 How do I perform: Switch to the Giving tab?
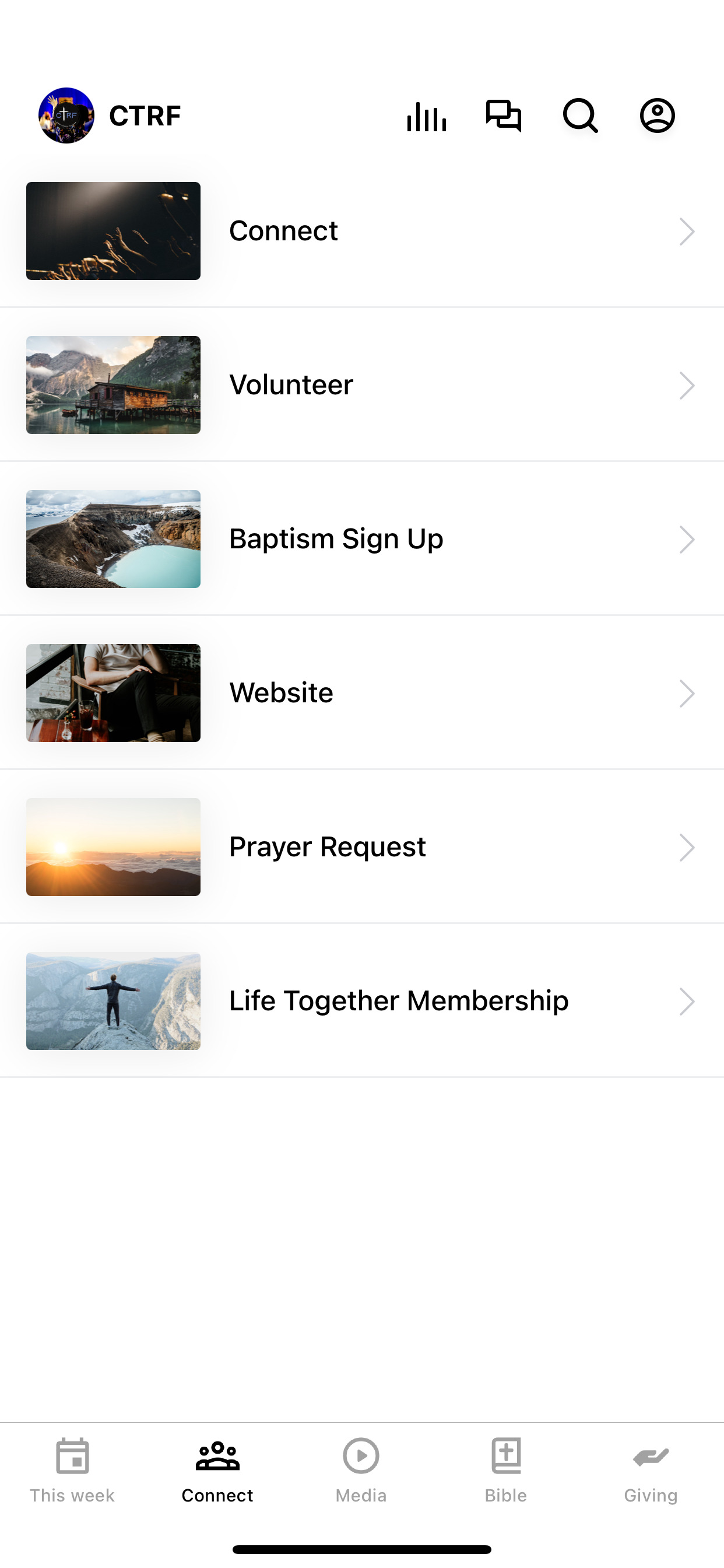[651, 1471]
